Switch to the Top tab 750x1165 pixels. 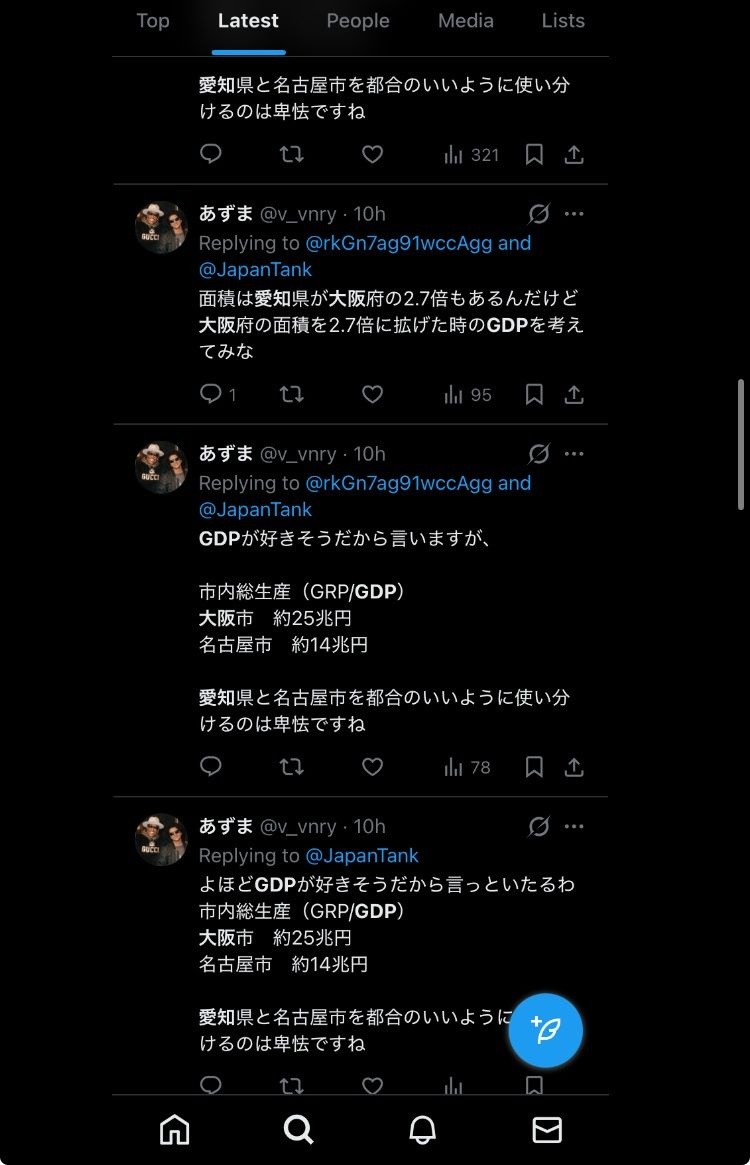(x=153, y=21)
